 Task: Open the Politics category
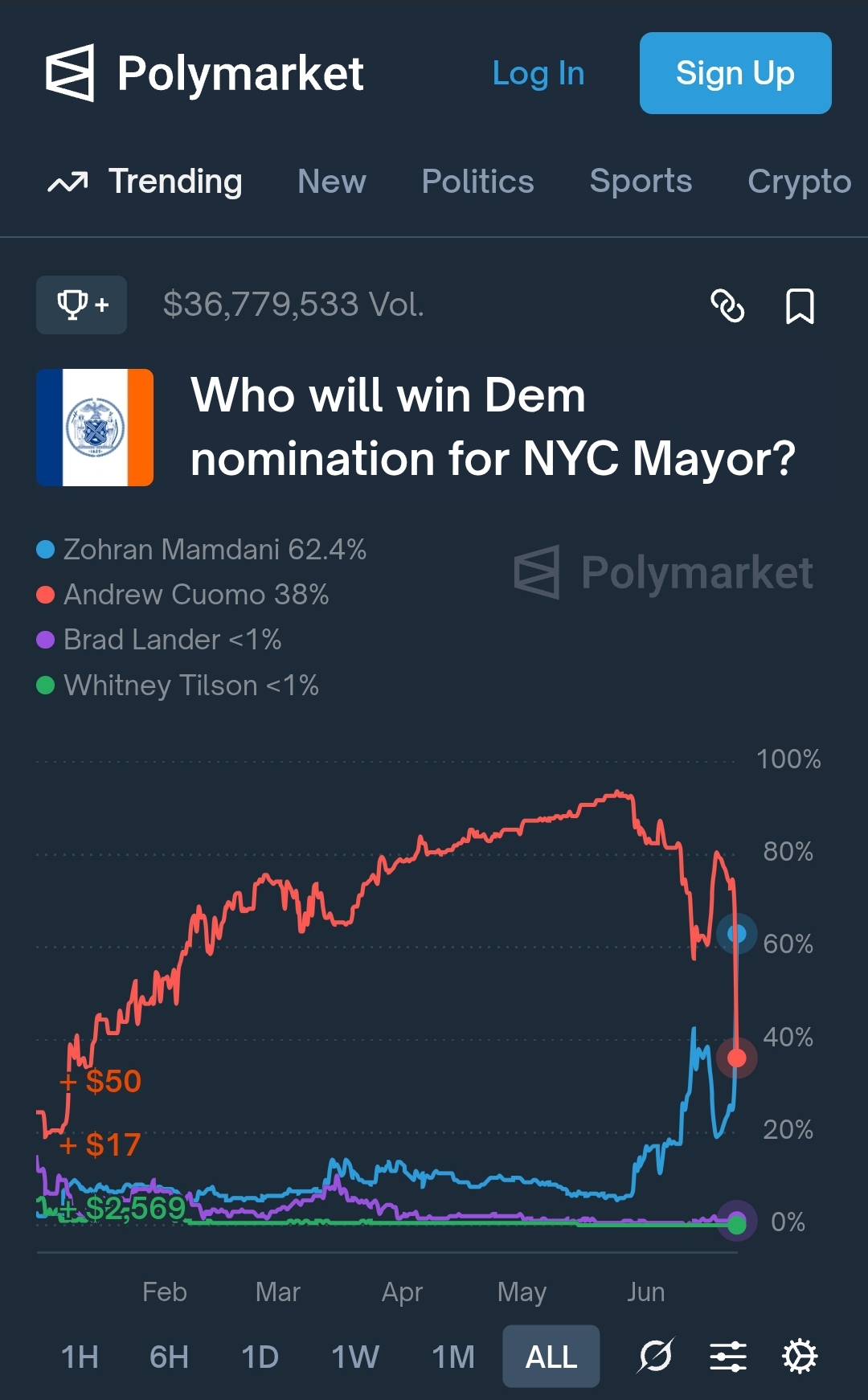(478, 182)
